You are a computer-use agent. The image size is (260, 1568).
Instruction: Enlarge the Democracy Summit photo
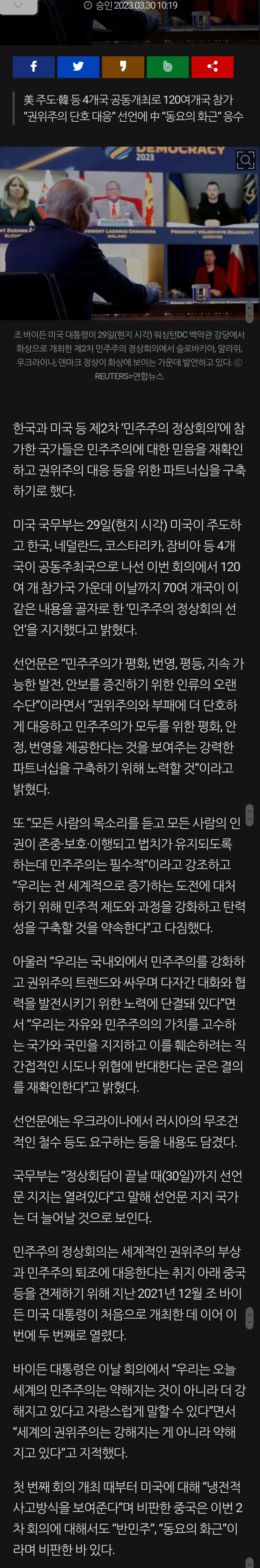tap(245, 160)
